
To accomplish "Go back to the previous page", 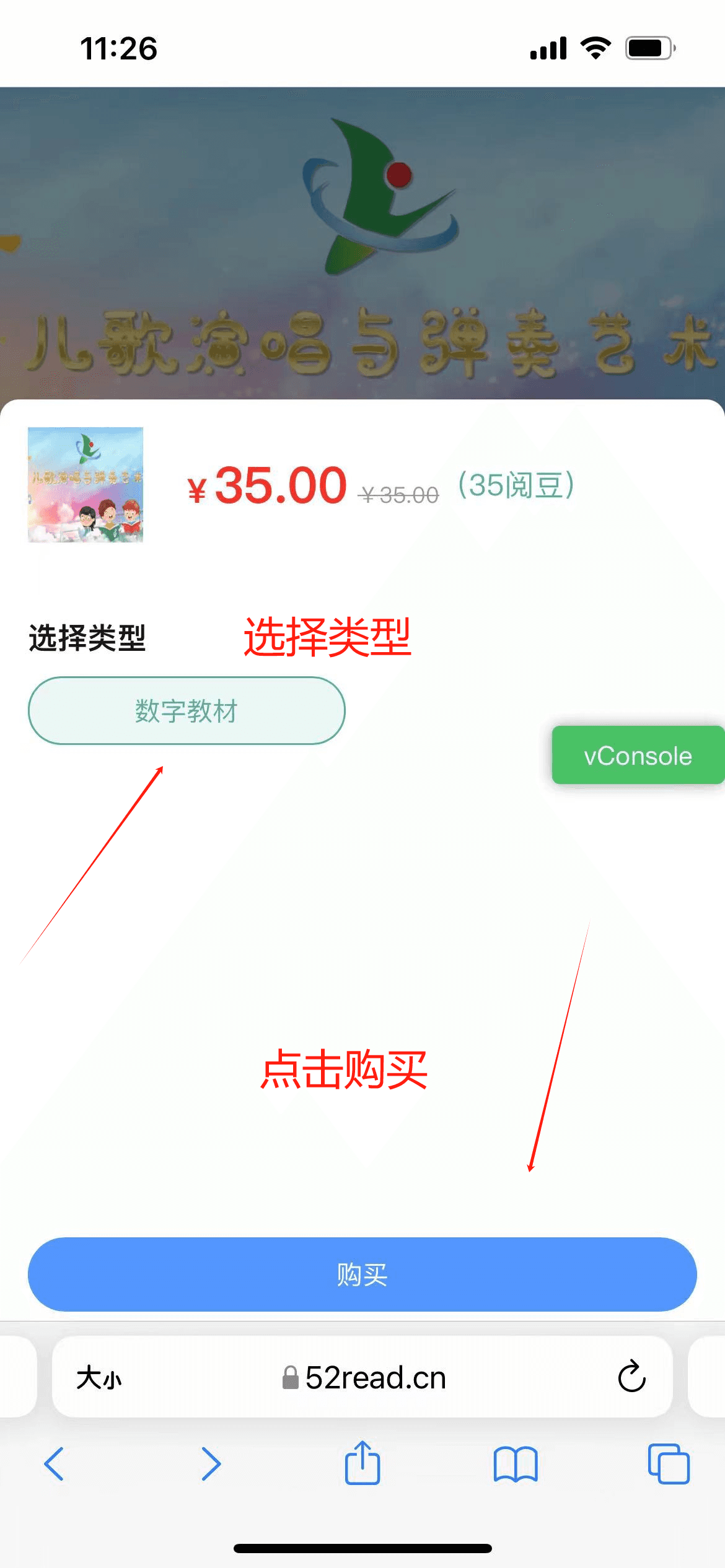I will click(x=55, y=1464).
